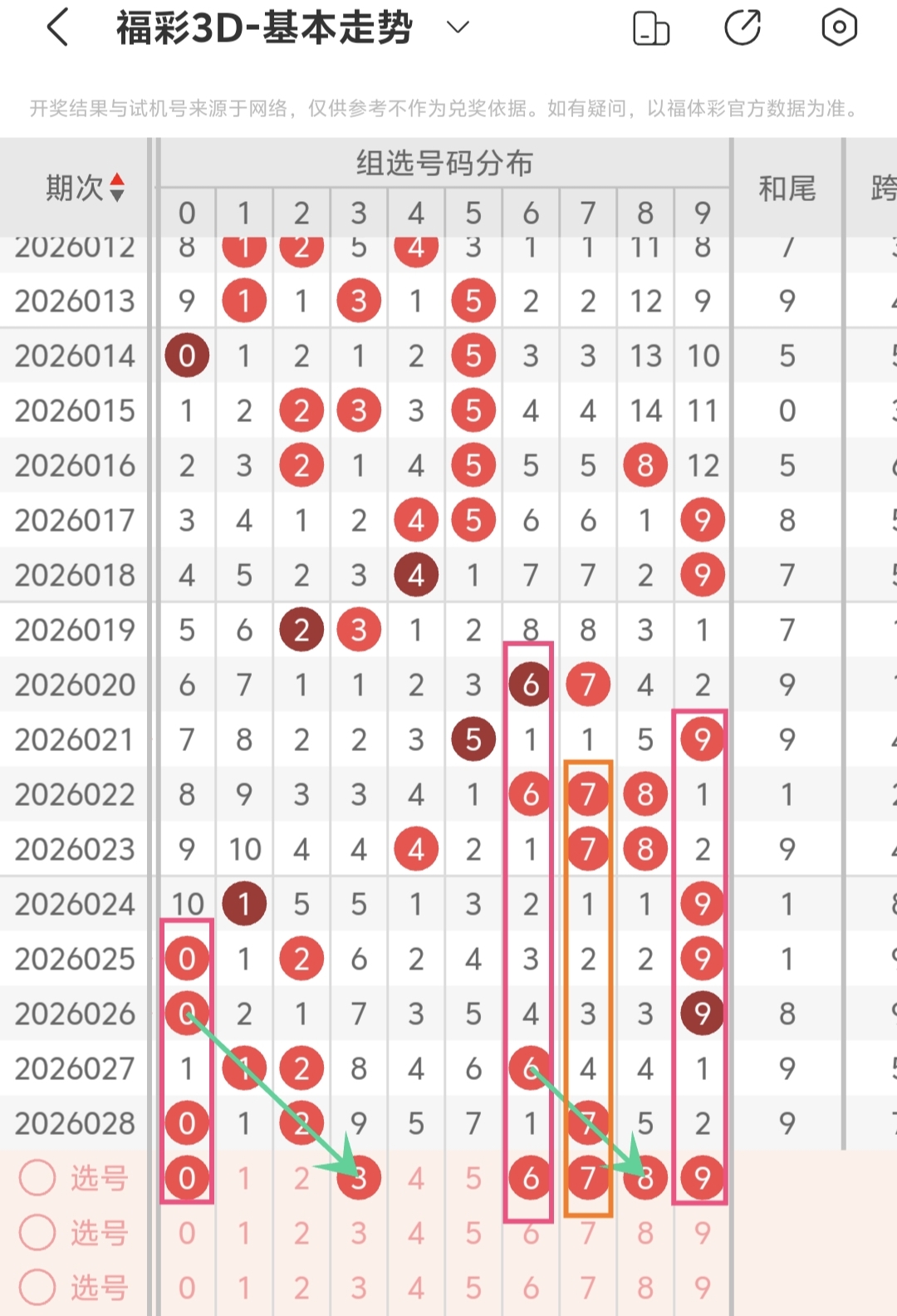Pick number 5 in the row with highlighted picks
This screenshot has width=897, height=1316.
pos(473,1177)
